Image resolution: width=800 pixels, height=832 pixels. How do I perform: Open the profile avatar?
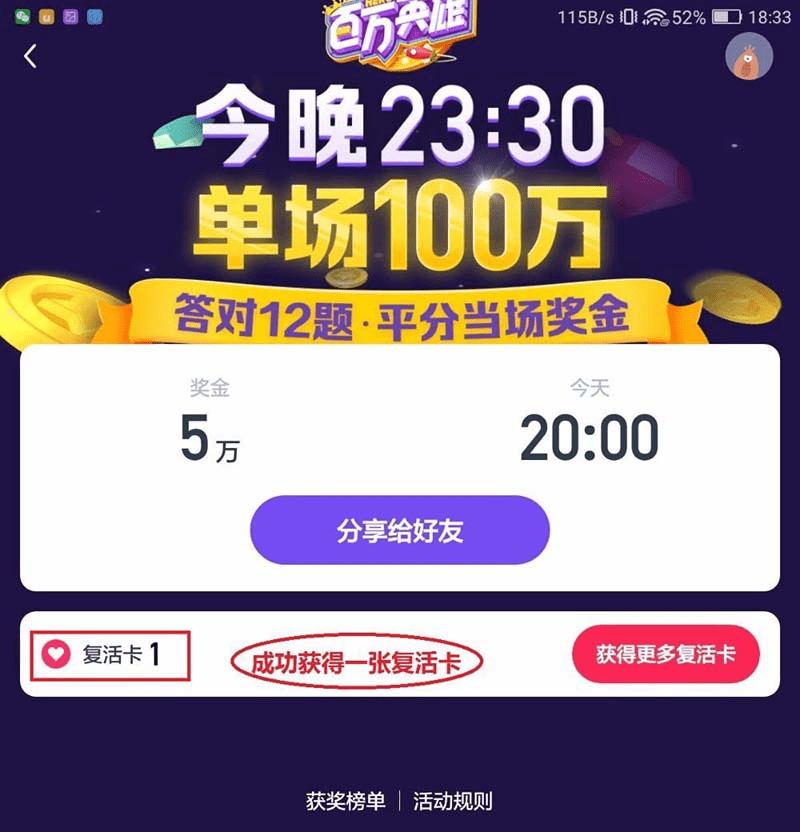point(748,57)
